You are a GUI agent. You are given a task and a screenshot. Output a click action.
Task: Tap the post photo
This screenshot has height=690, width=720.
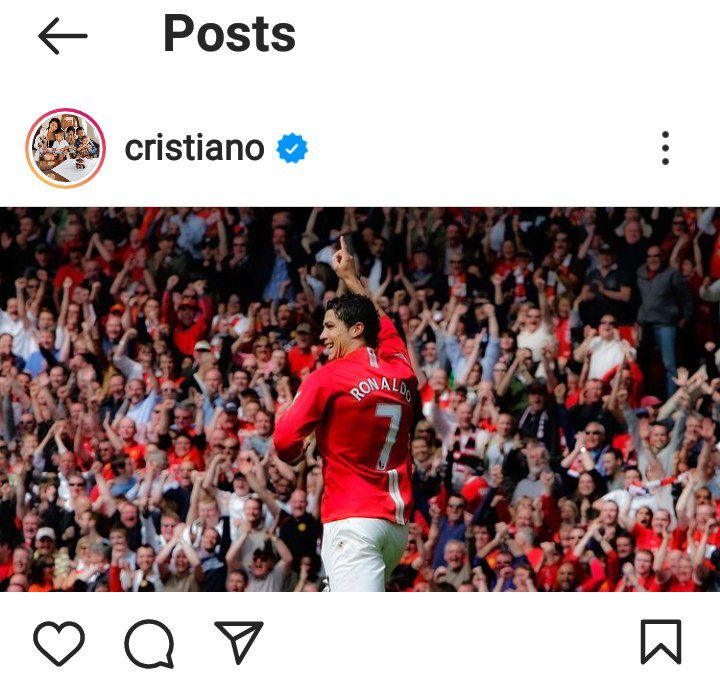pos(360,400)
